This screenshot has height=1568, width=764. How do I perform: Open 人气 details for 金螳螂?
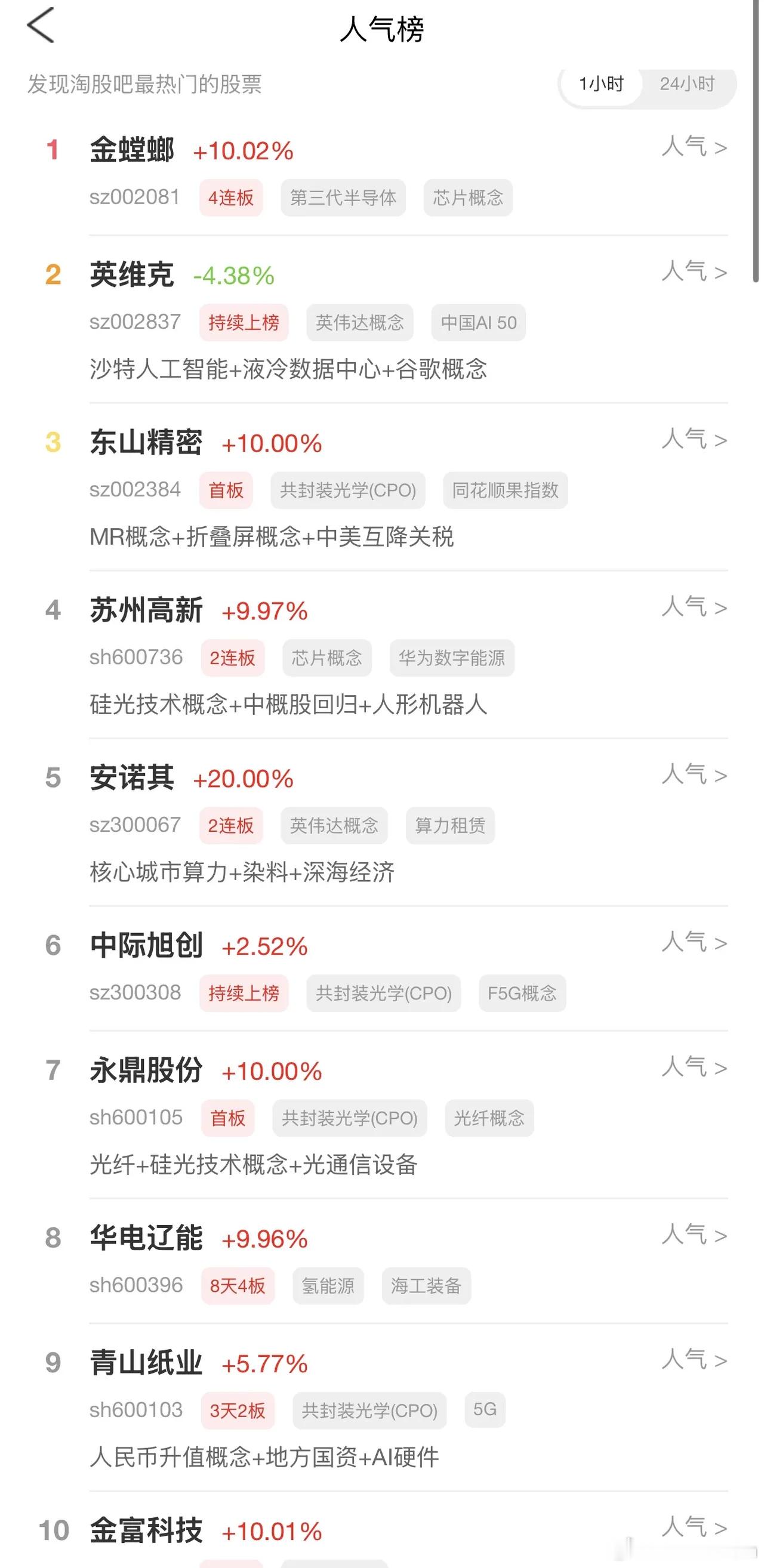click(694, 148)
